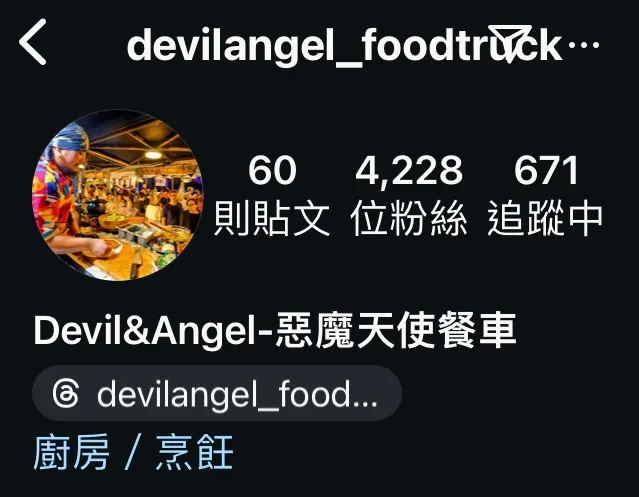Image resolution: width=639 pixels, height=497 pixels.
Task: View the 671 following list
Action: click(x=546, y=195)
